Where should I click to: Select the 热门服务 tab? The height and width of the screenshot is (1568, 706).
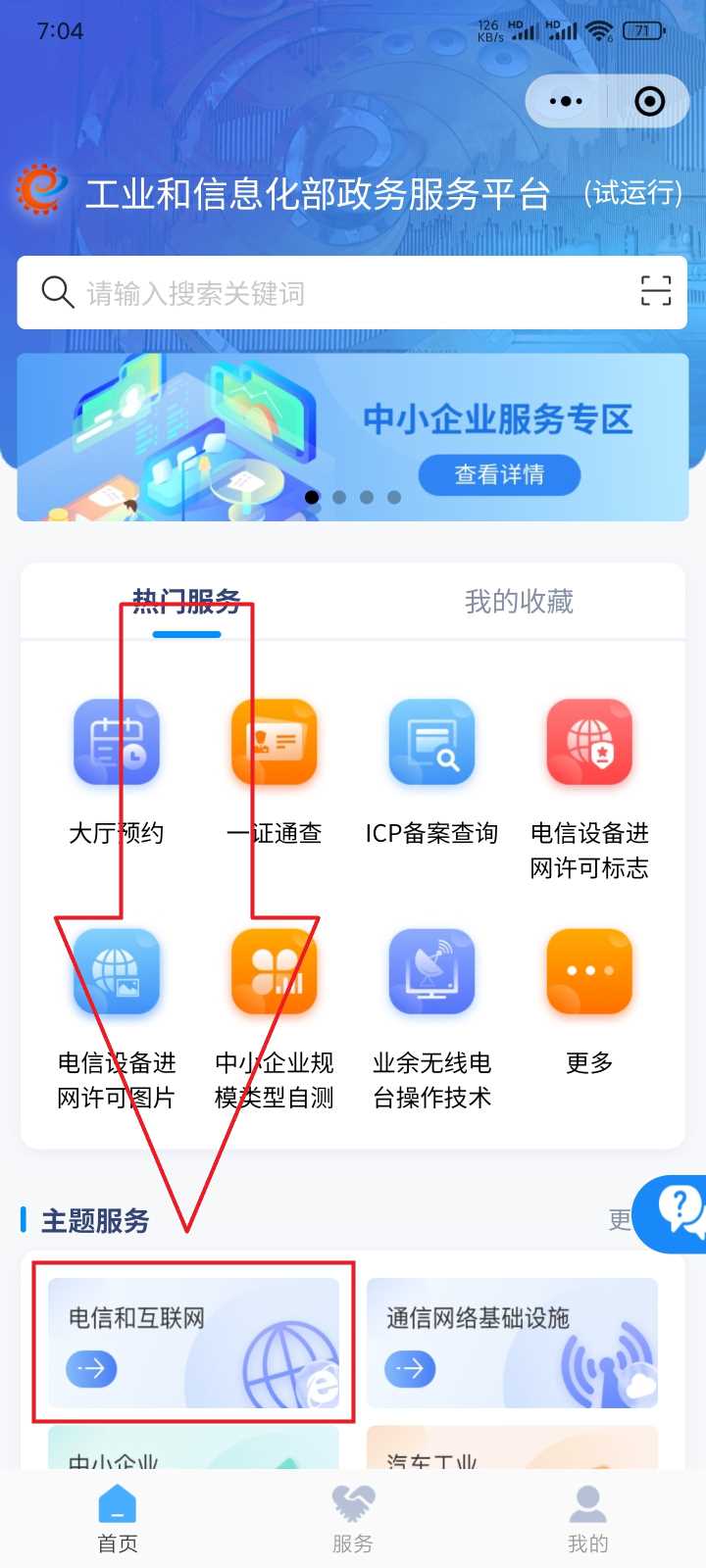click(186, 601)
